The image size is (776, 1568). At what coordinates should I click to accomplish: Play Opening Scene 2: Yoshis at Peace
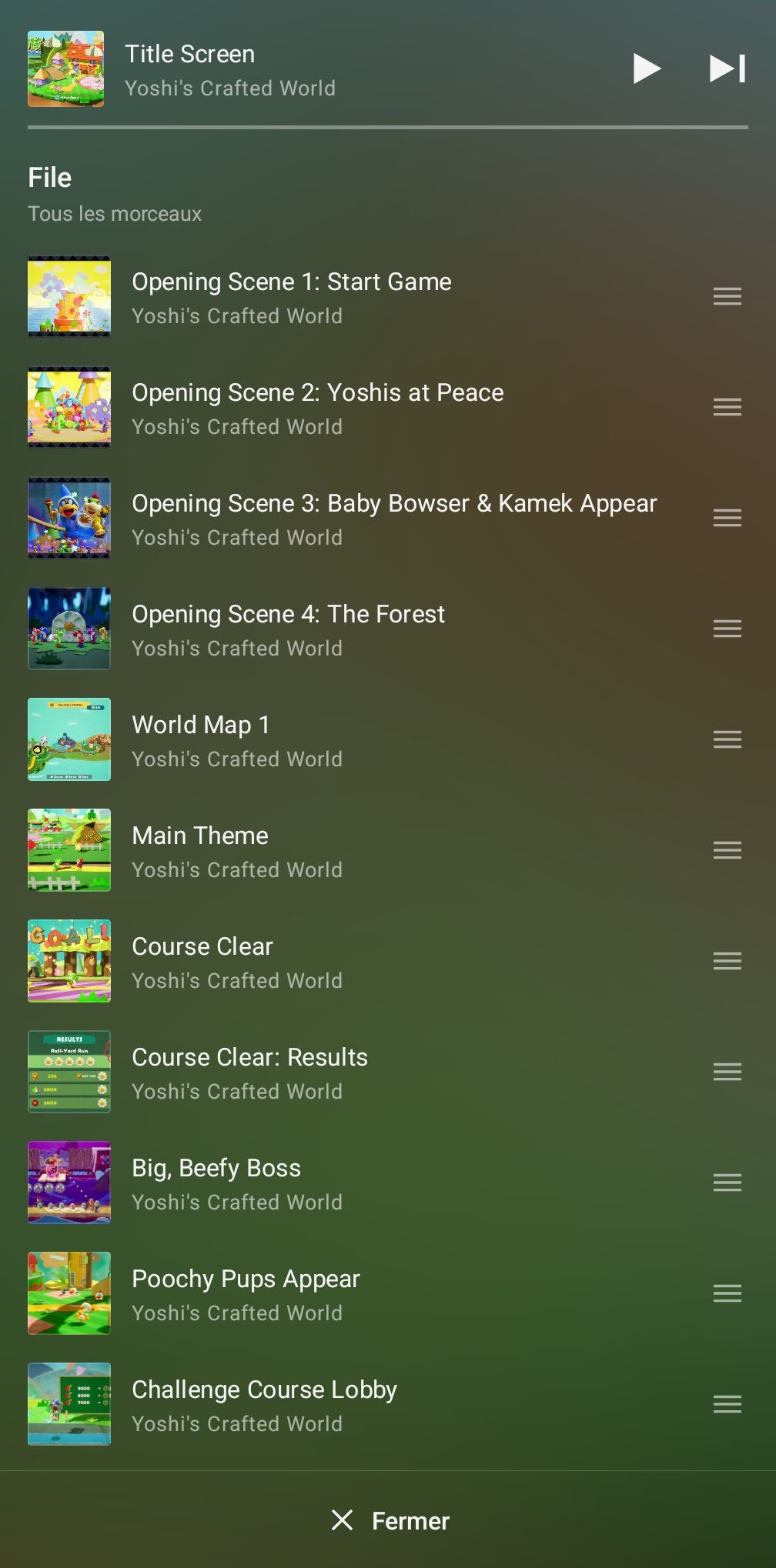317,408
